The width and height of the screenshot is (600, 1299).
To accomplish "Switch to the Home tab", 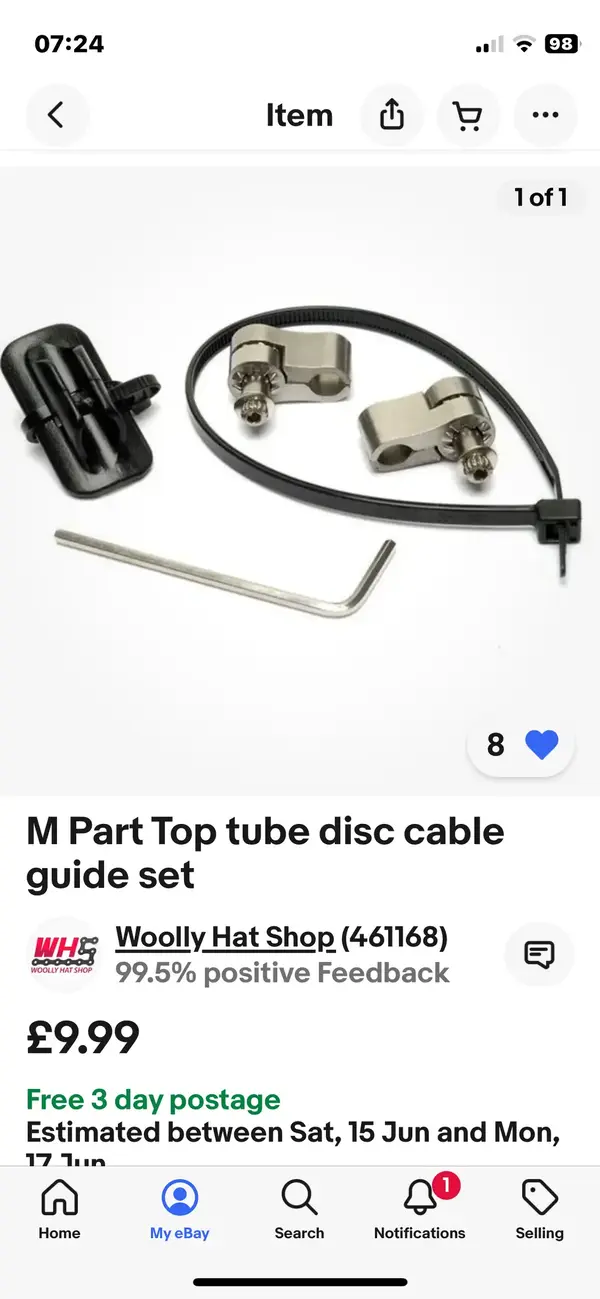I will click(x=59, y=1208).
